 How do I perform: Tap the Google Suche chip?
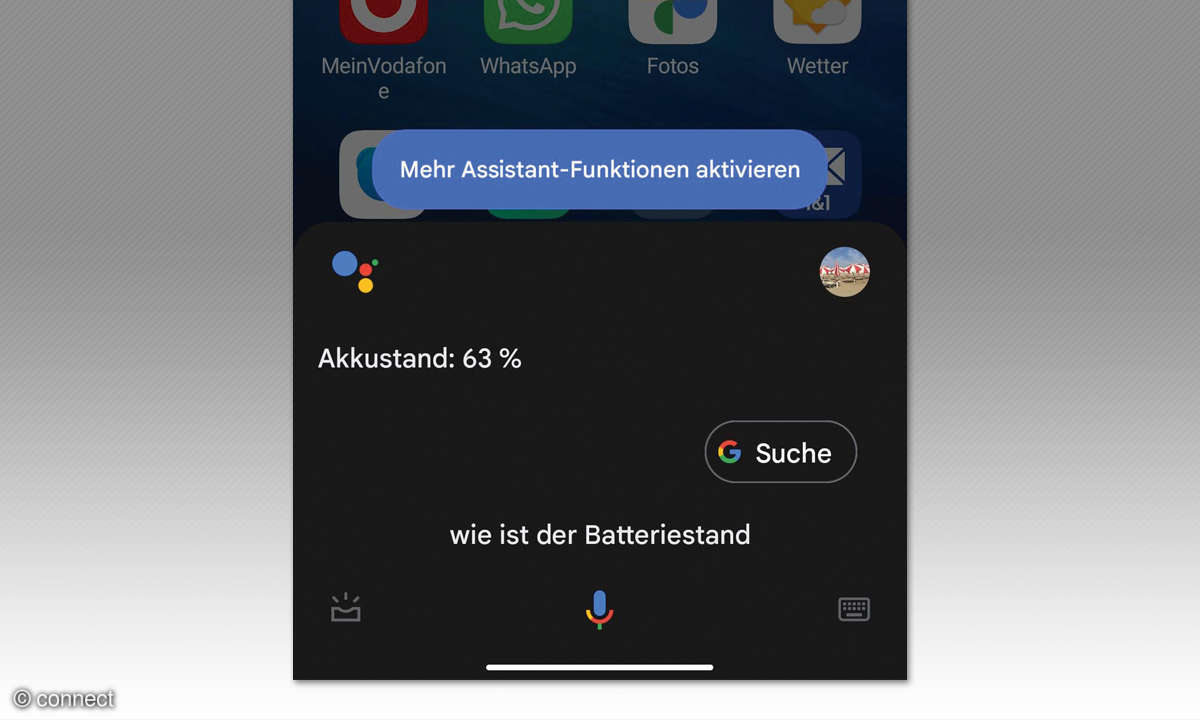click(x=780, y=452)
